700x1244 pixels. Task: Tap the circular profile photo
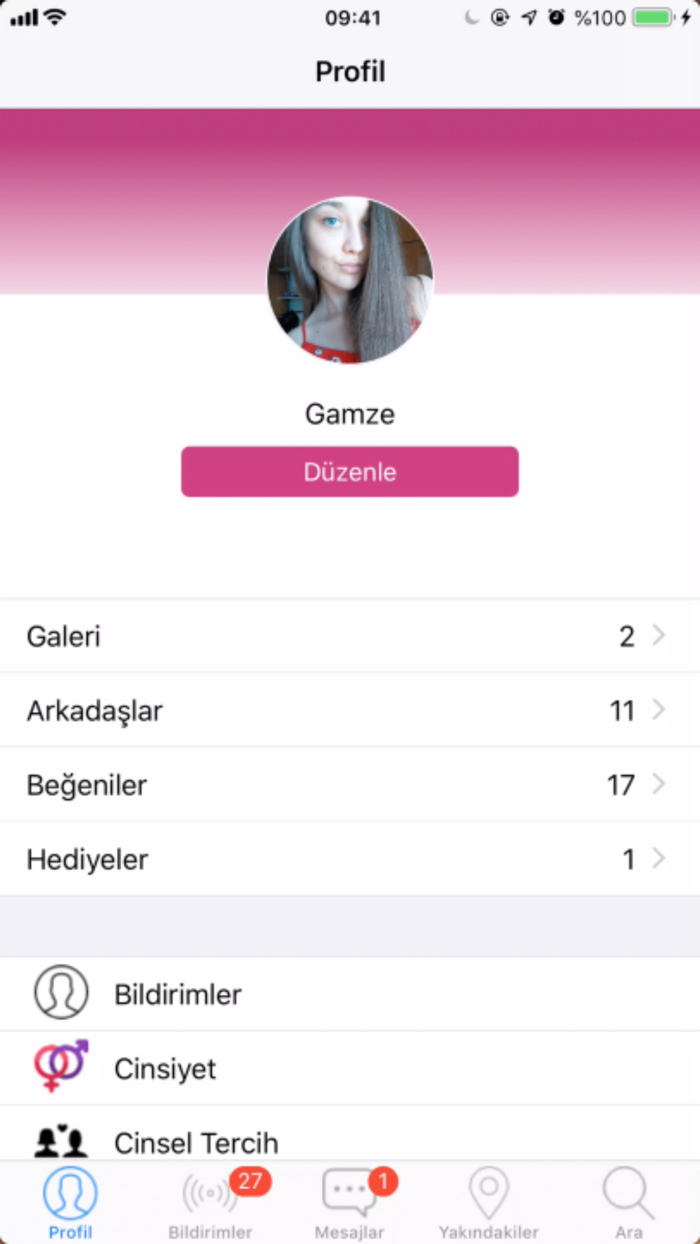coord(350,280)
